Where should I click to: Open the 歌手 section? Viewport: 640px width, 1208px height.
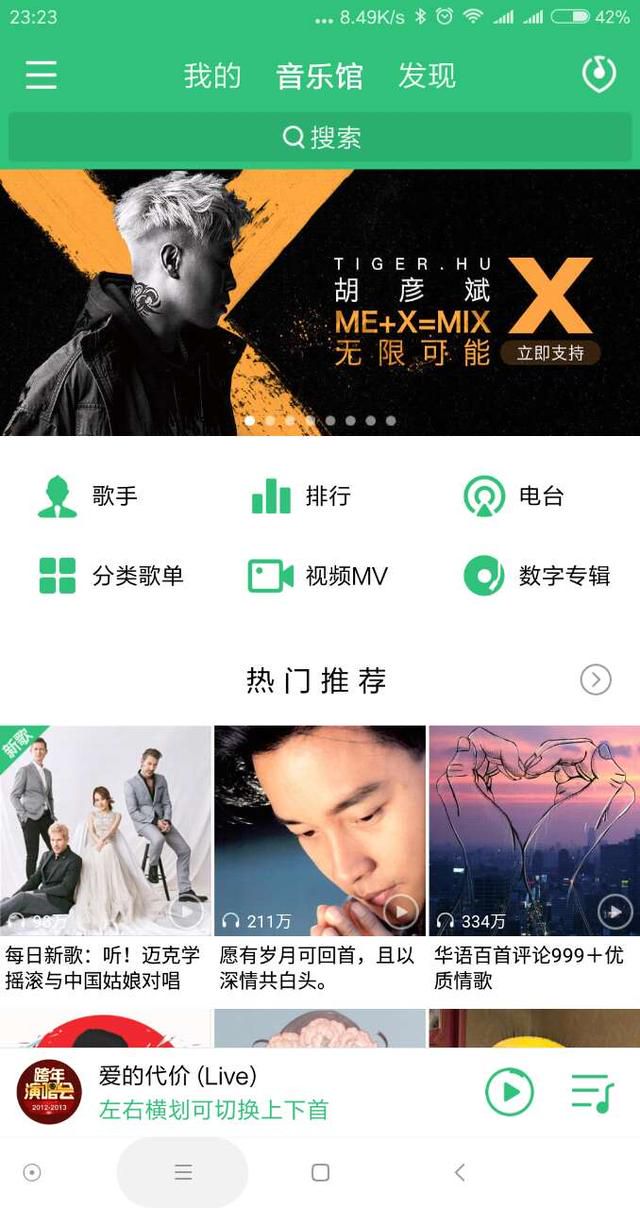(88, 496)
